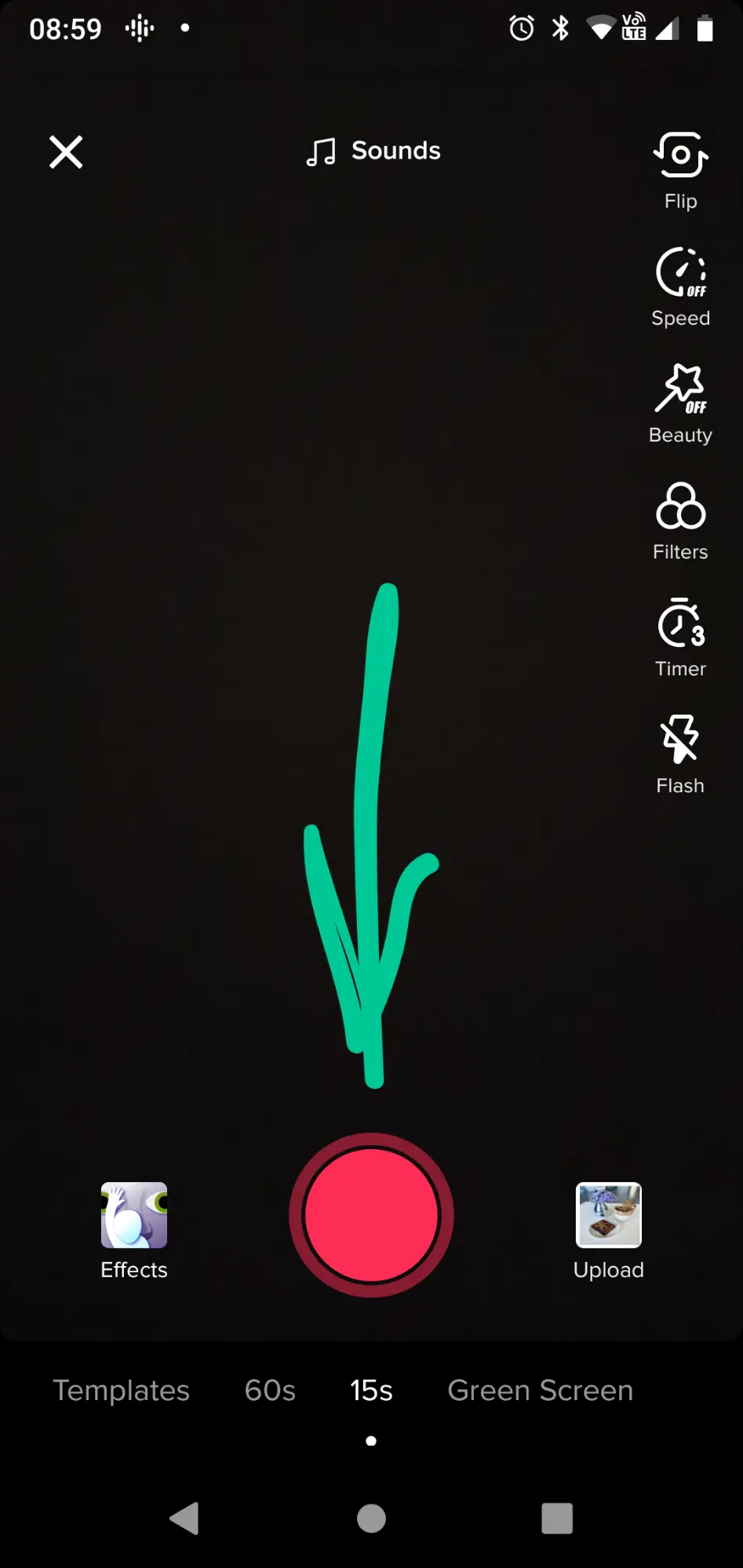Open Sounds to add music
Viewport: 743px width, 1568px height.
(x=373, y=151)
